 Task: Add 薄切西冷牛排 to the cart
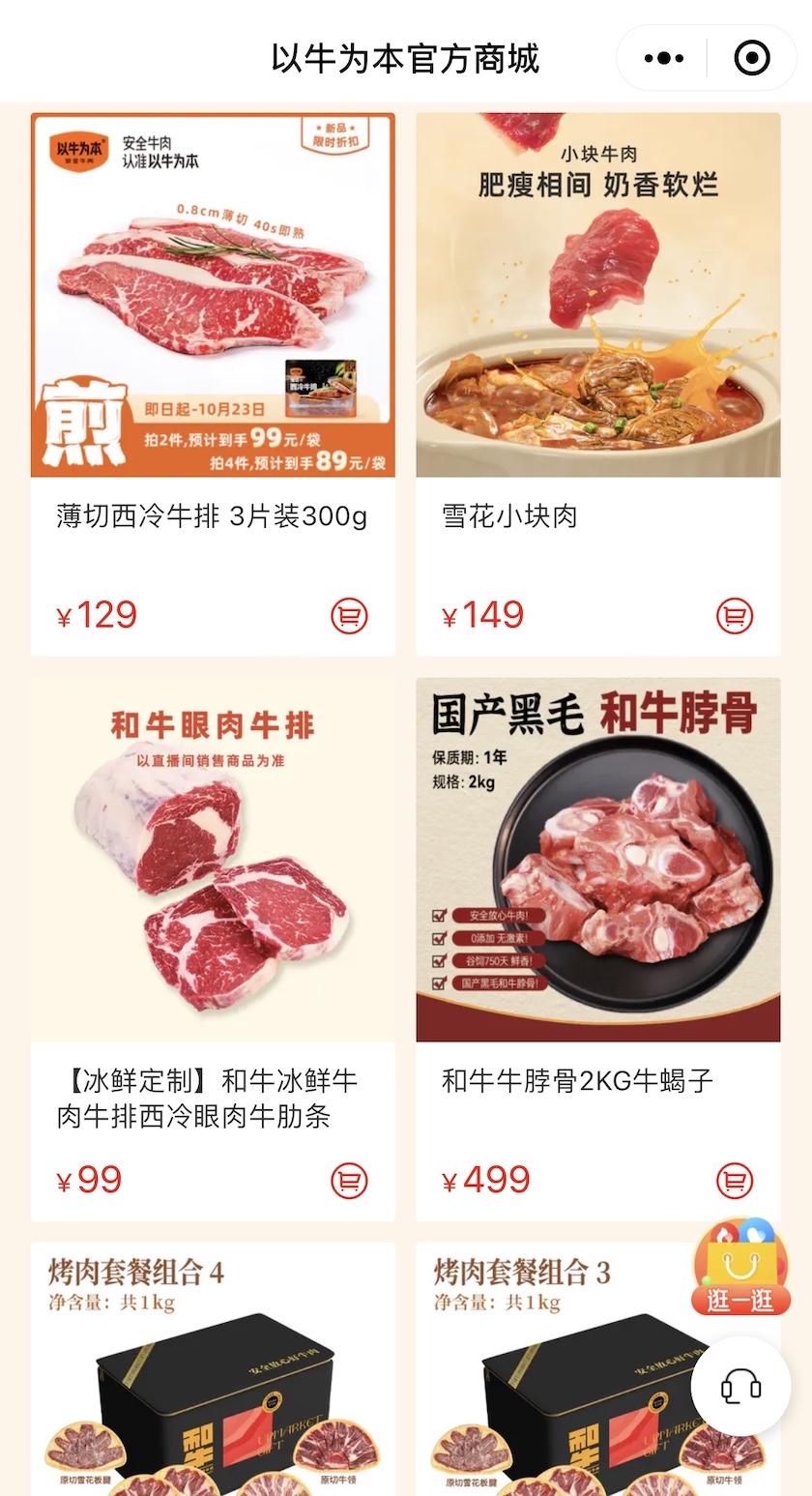pyautogui.click(x=349, y=616)
